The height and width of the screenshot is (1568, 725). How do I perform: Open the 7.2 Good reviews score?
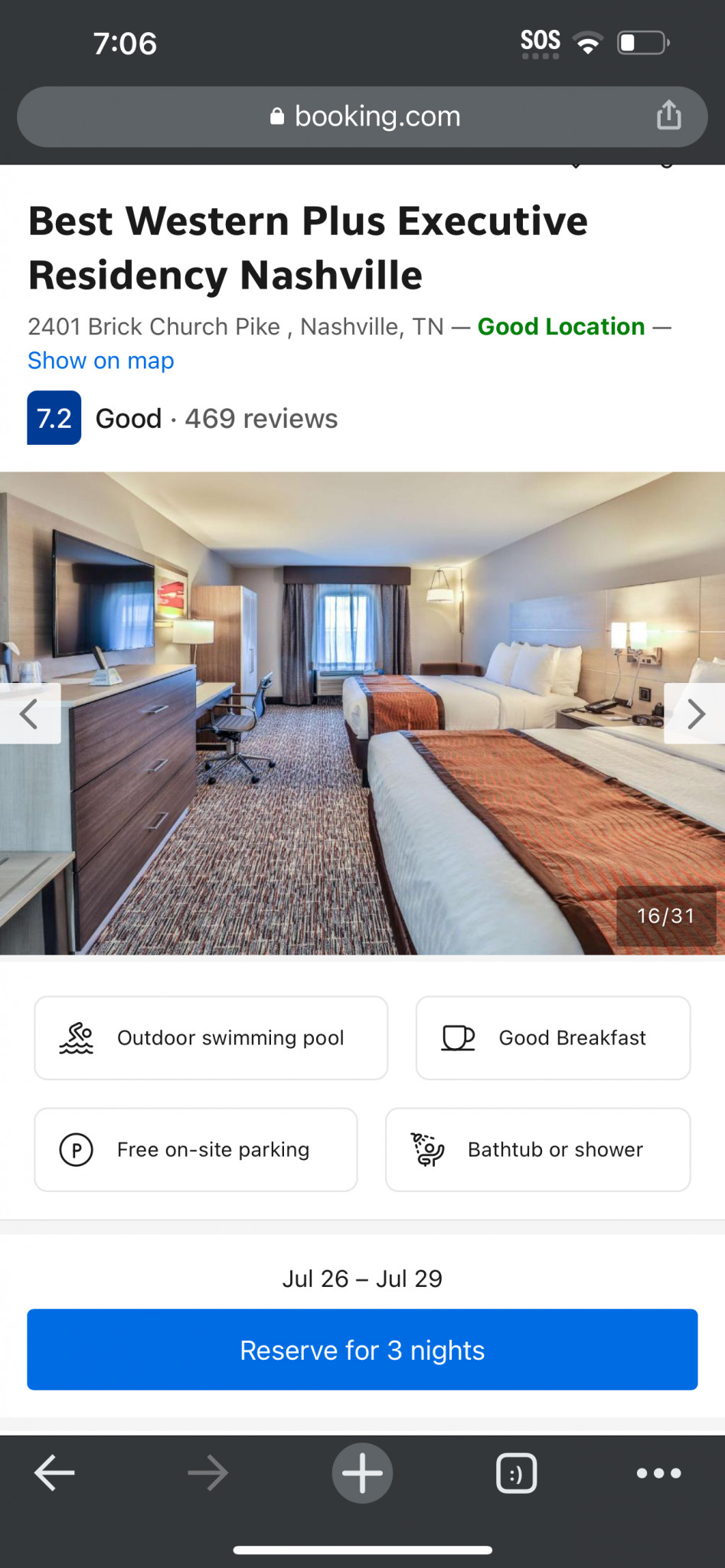183,418
